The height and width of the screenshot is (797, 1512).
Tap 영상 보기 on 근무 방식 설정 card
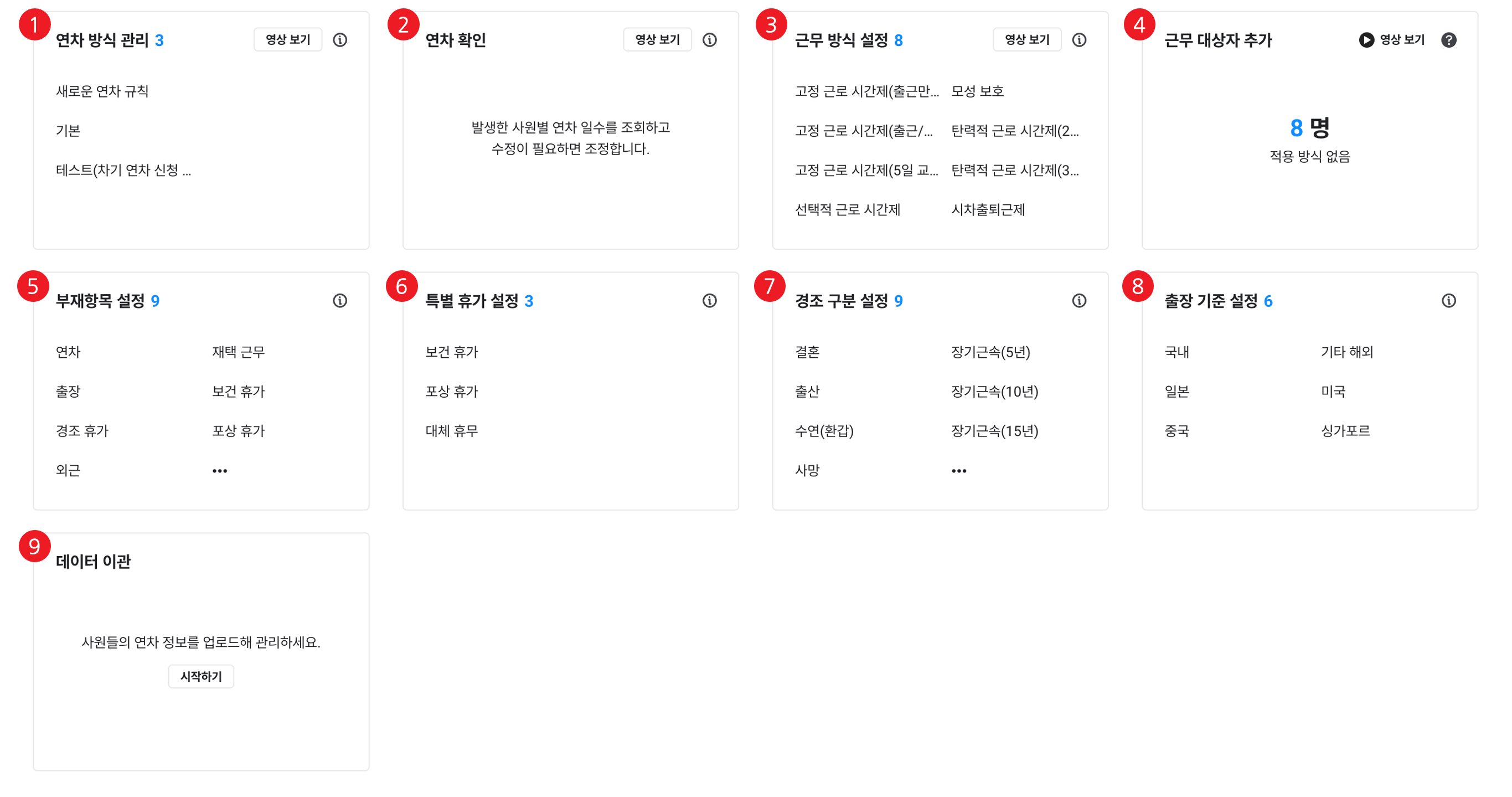[1026, 39]
